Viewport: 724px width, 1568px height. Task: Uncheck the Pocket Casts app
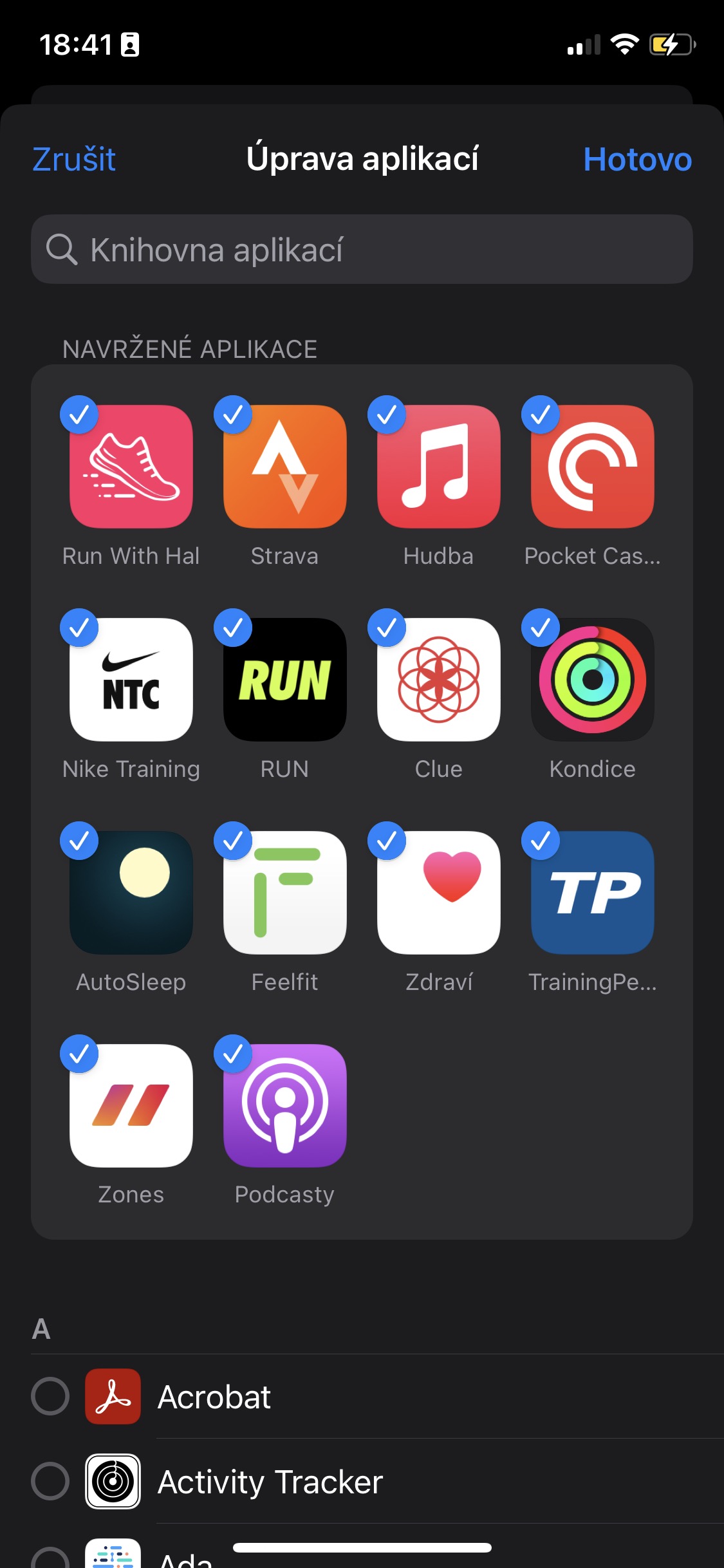click(x=592, y=467)
